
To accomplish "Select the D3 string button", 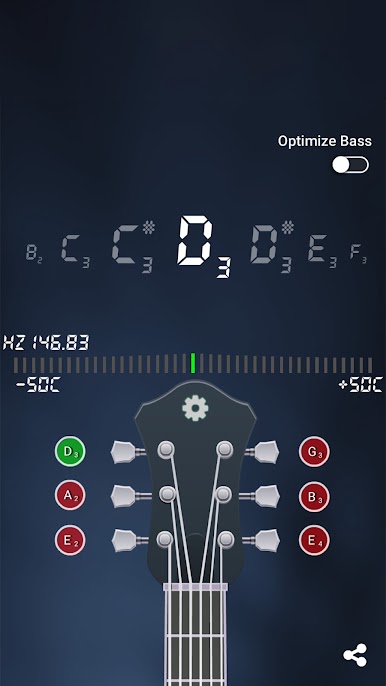I will coord(70,452).
